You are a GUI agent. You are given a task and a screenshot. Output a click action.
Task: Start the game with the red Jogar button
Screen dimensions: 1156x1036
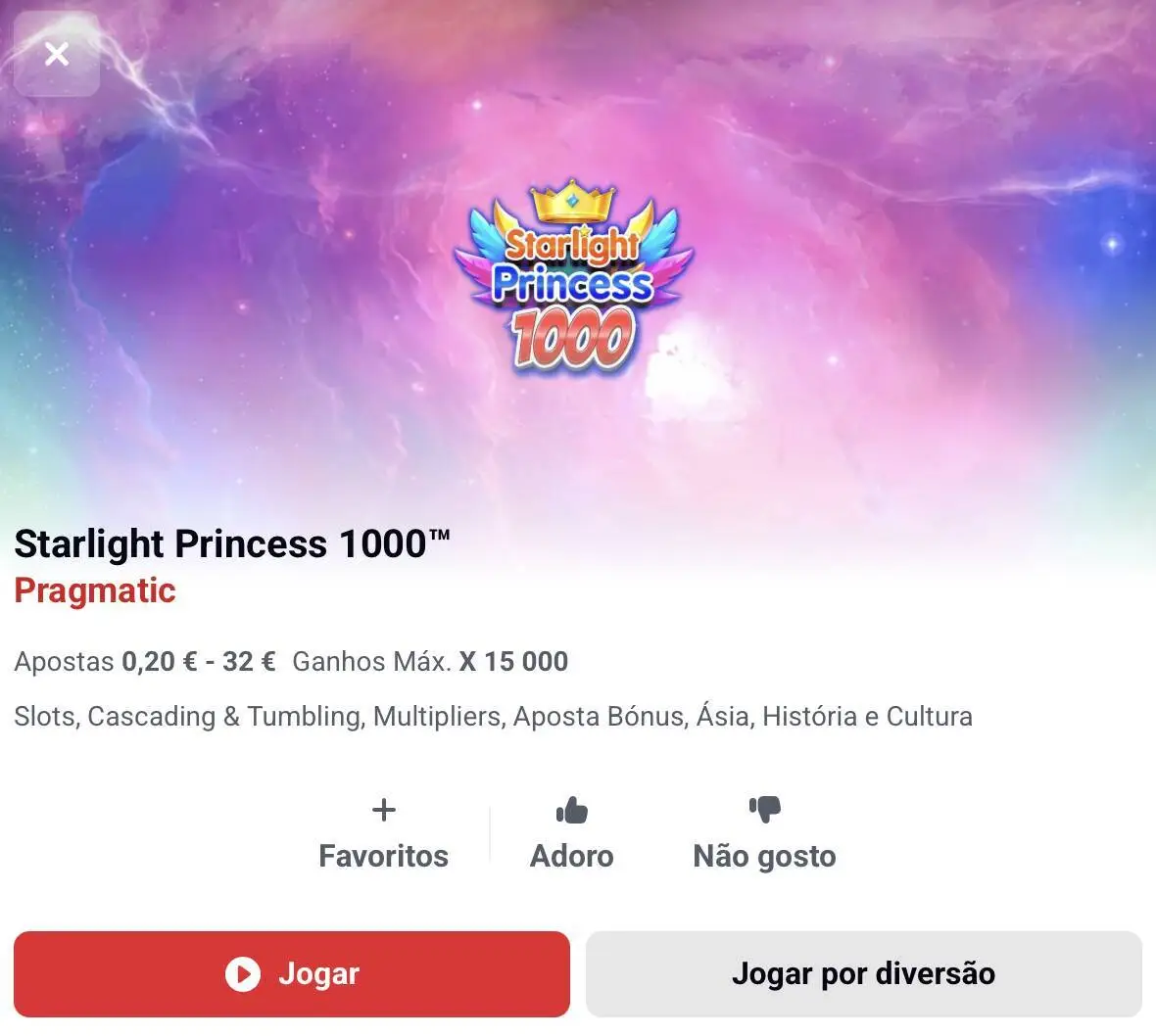click(x=292, y=973)
